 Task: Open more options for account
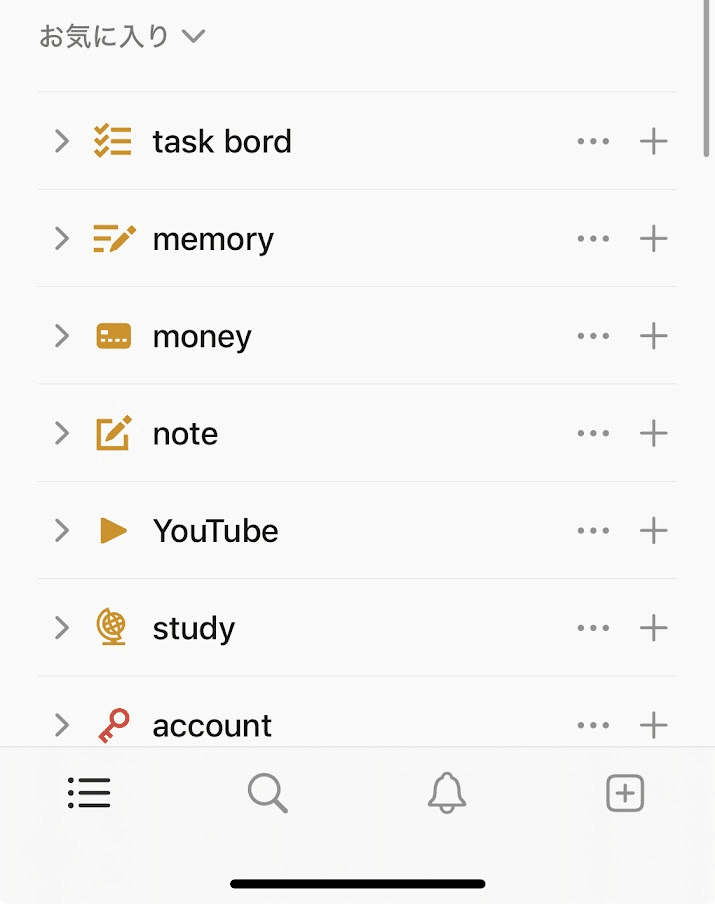click(593, 725)
